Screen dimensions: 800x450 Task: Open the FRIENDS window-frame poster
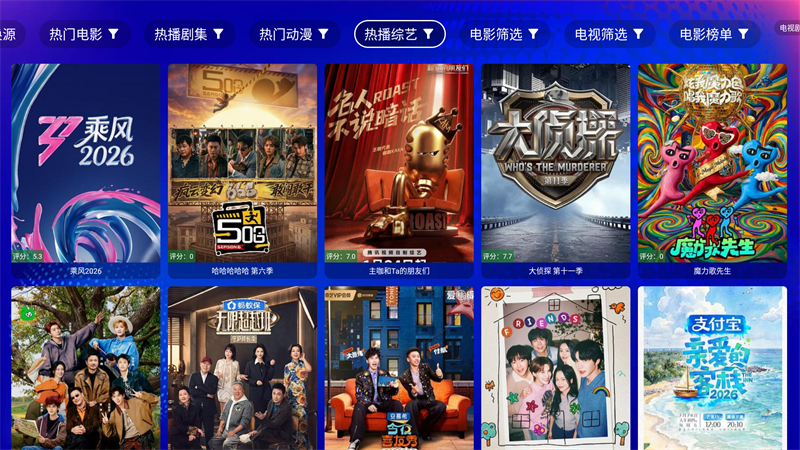coord(556,368)
